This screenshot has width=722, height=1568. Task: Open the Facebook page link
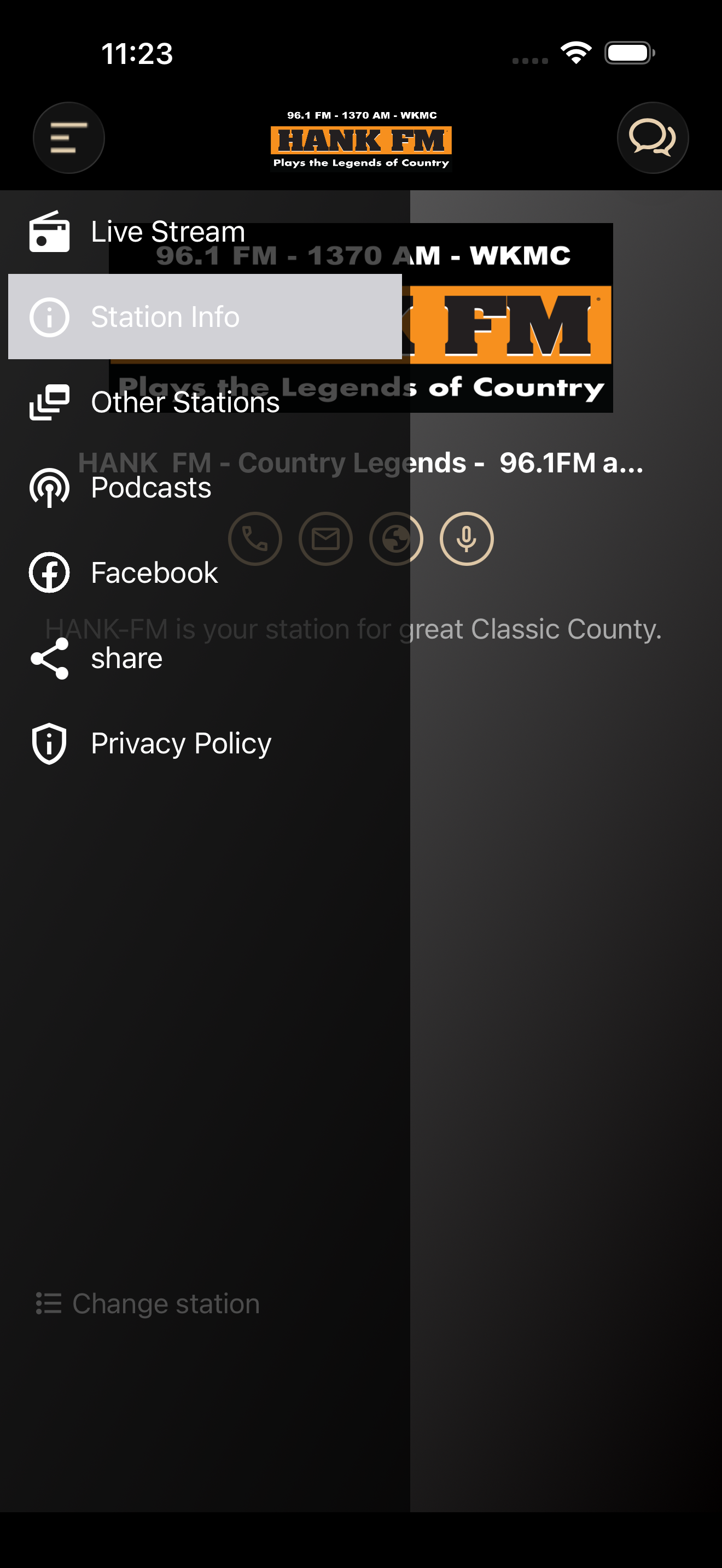205,573
